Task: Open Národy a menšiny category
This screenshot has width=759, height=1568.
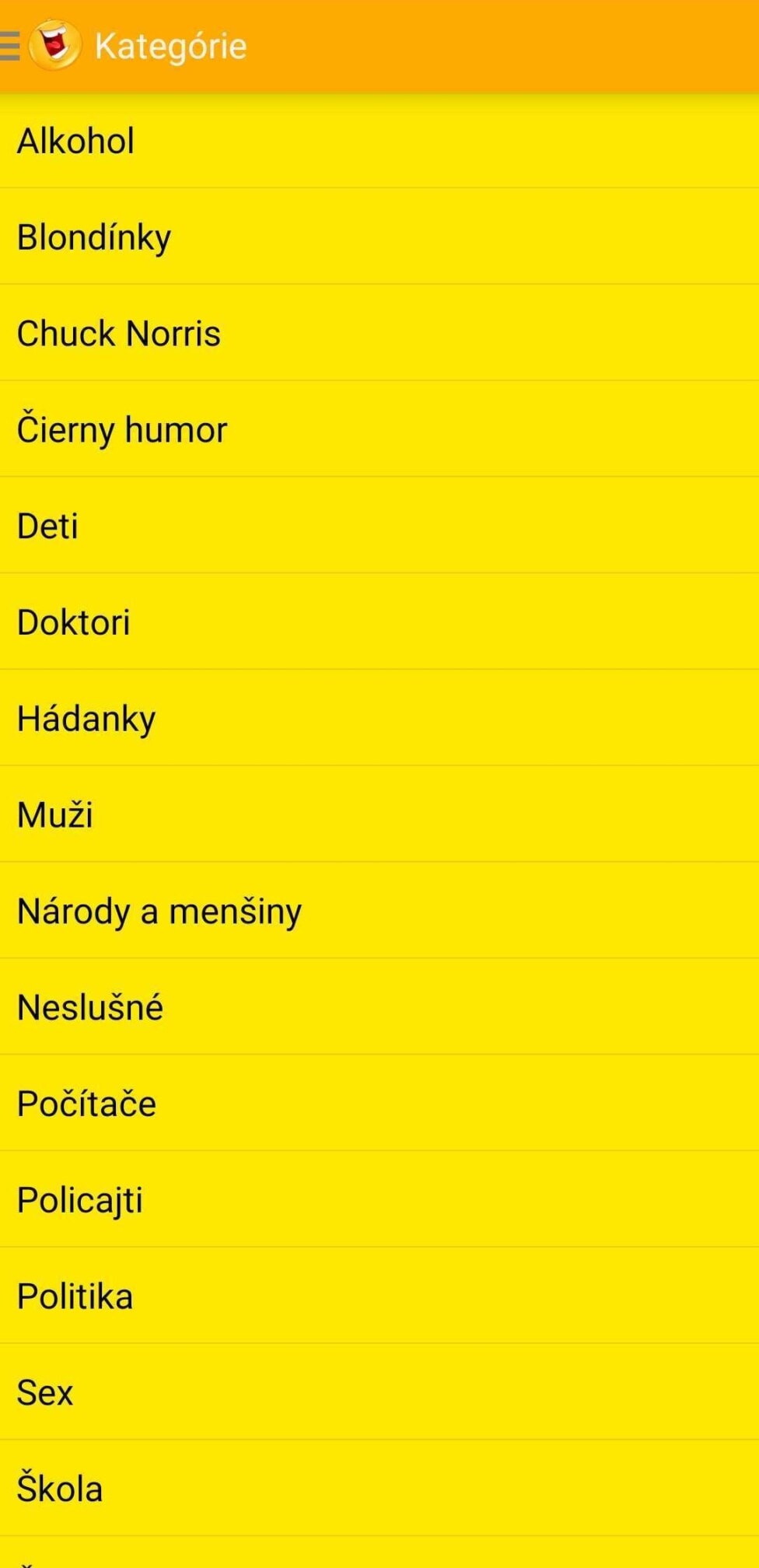Action: coord(379,911)
